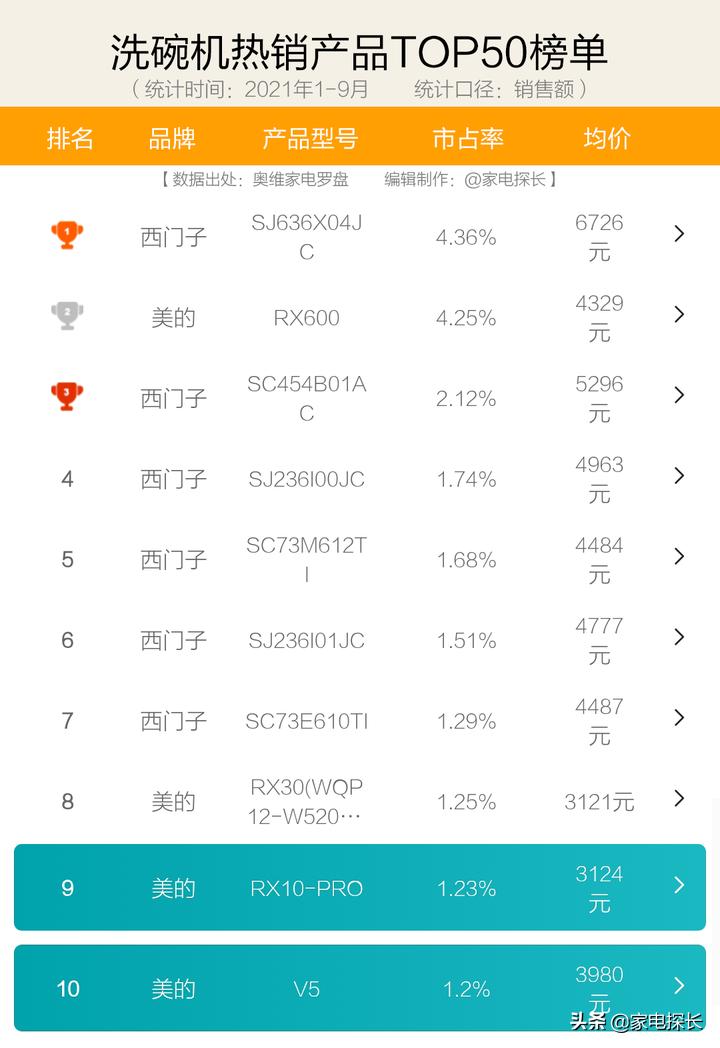720x1048 pixels.
Task: Expand the chevron on the SC73E610TI row
Action: 679,718
